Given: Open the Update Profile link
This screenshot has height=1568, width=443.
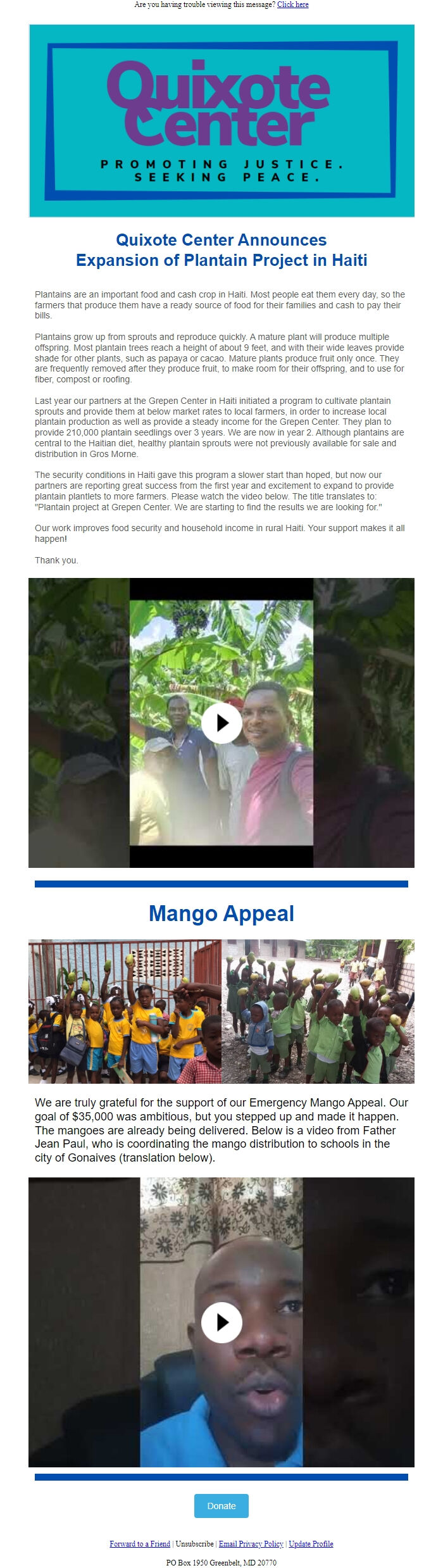Looking at the screenshot, I should [311, 1543].
